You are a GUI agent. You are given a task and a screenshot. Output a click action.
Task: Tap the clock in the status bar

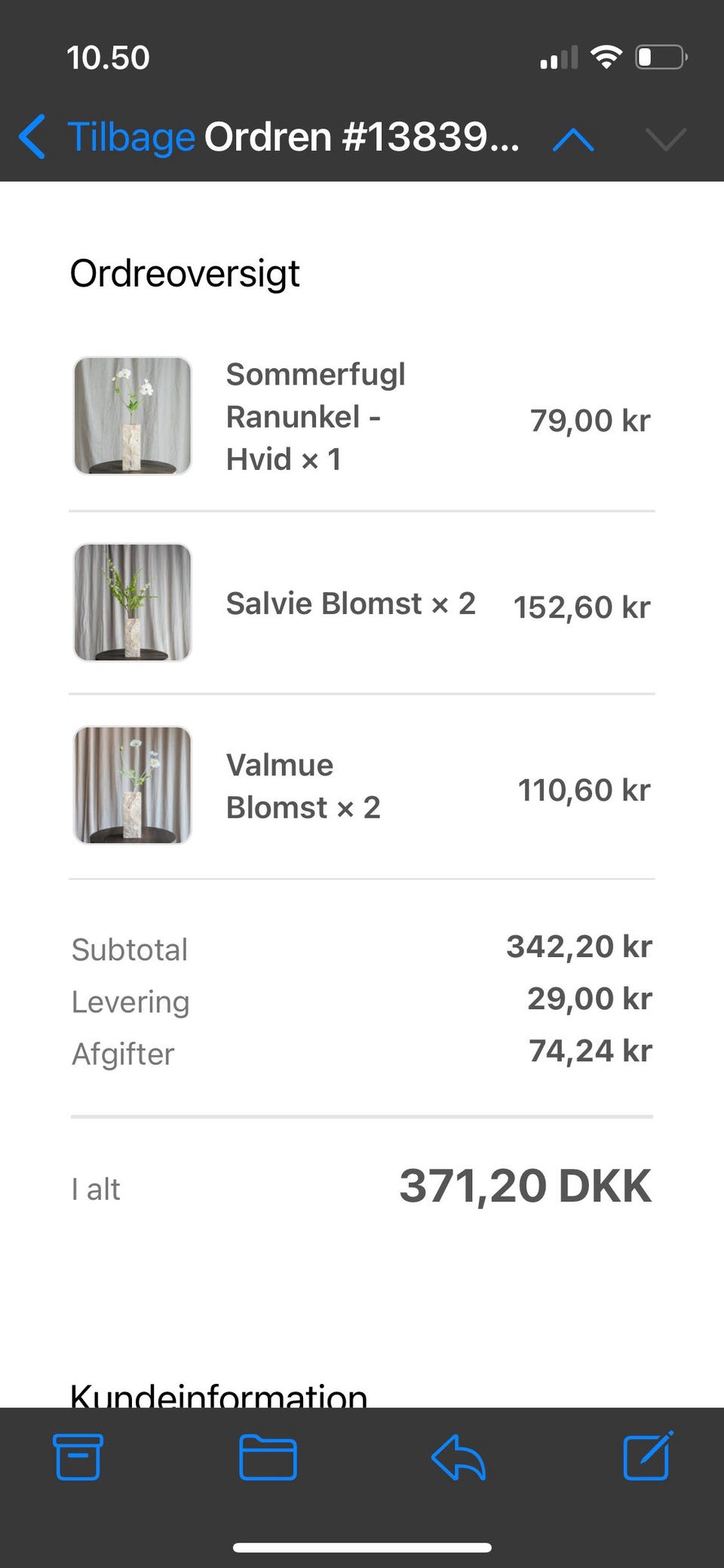(x=107, y=56)
